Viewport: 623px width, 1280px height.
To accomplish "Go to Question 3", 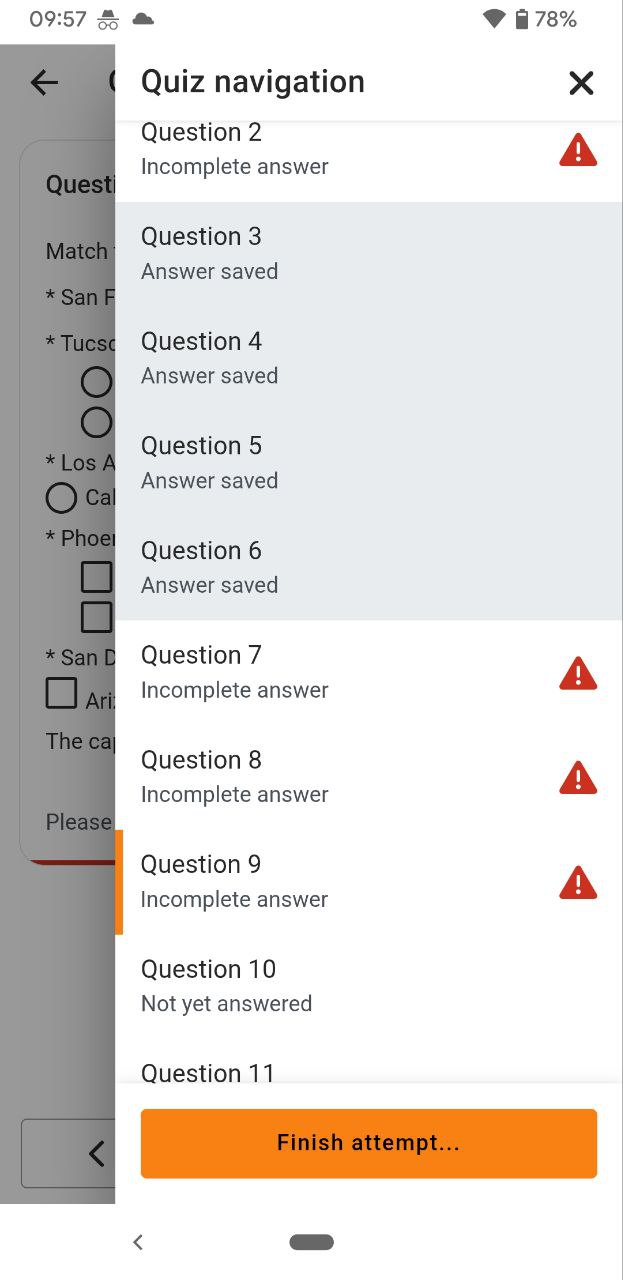I will (369, 254).
